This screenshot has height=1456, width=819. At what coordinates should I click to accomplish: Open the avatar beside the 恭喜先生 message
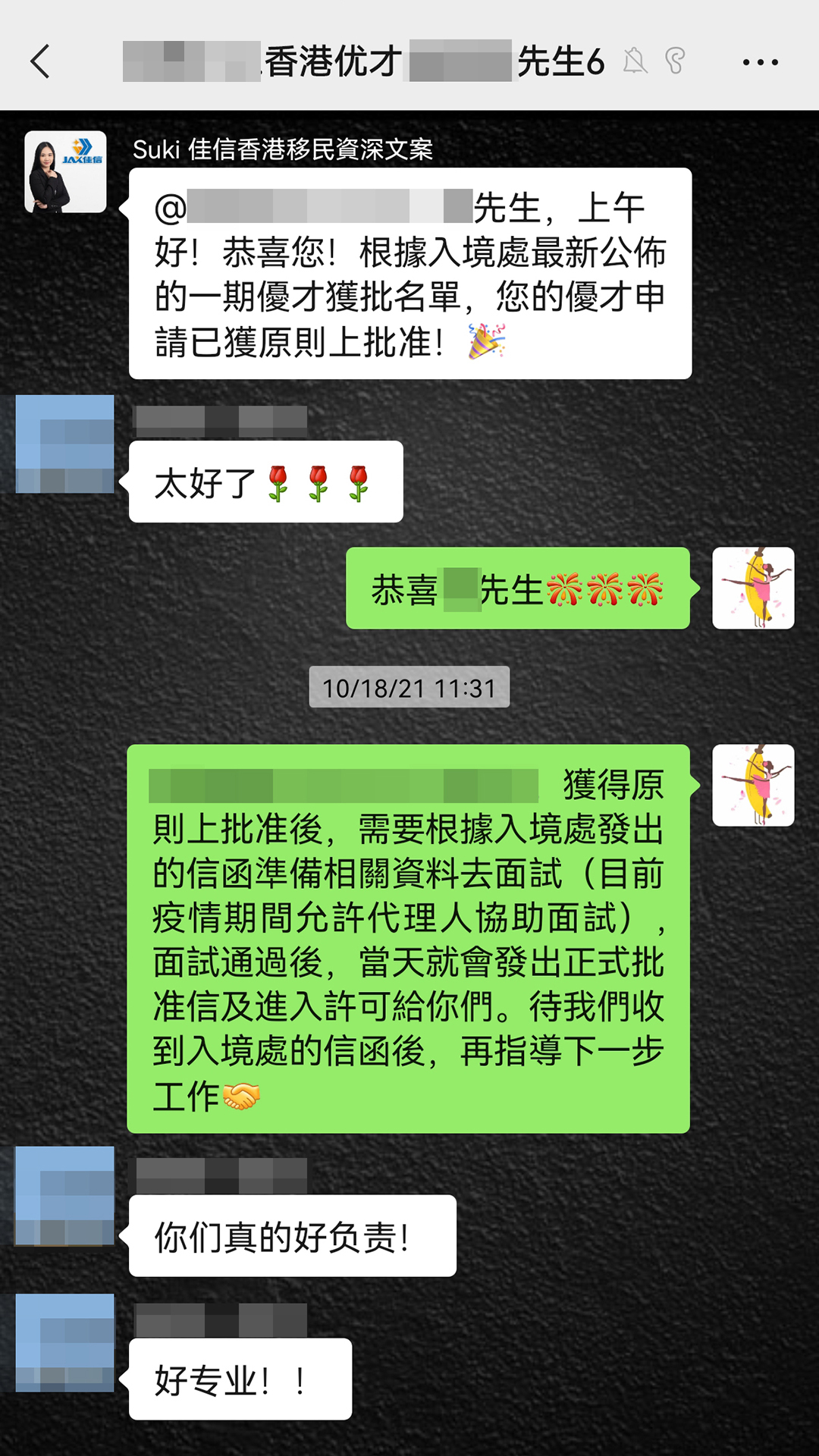click(753, 588)
